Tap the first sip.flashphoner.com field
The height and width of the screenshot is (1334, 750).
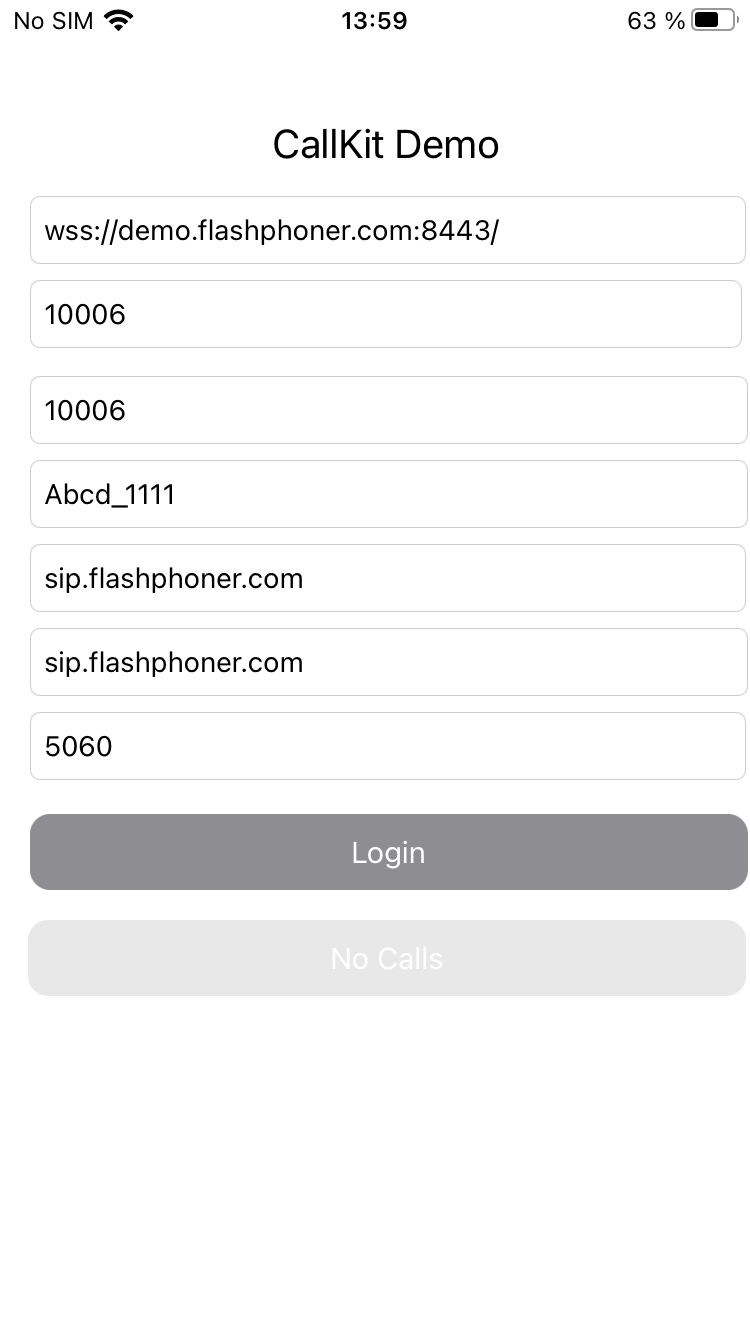[x=387, y=578]
